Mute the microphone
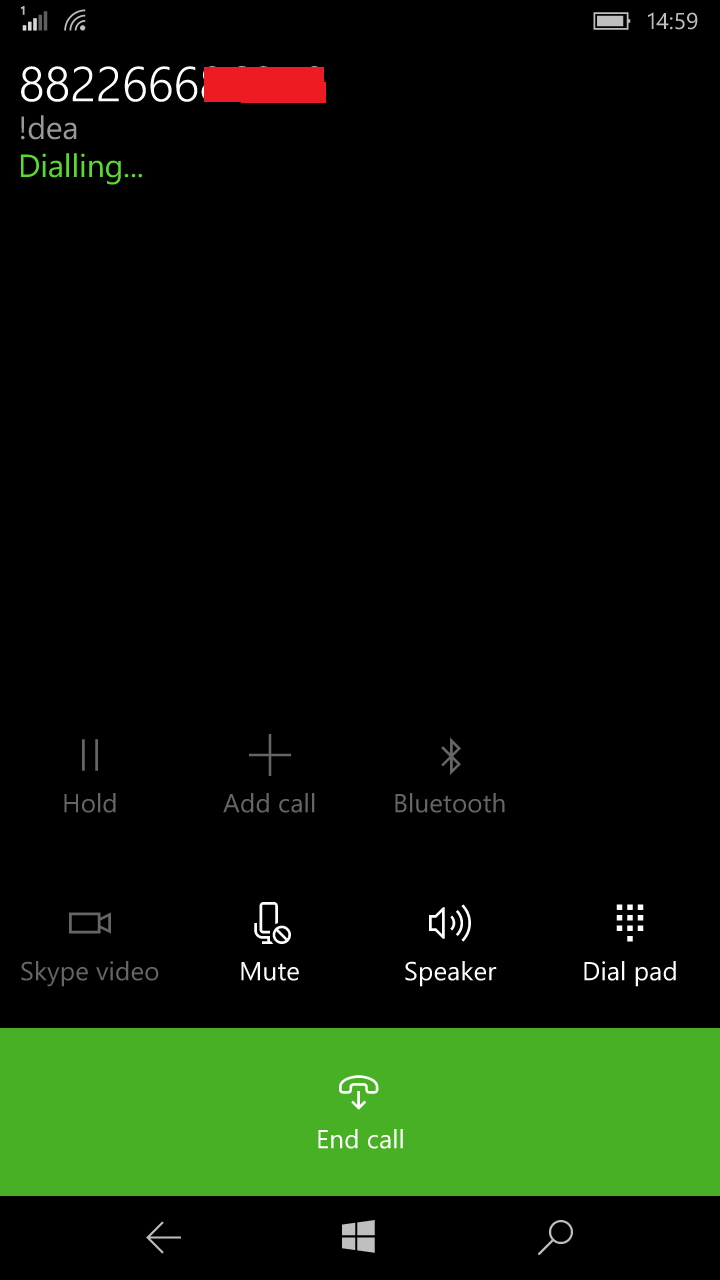The width and height of the screenshot is (720, 1280). coord(270,941)
